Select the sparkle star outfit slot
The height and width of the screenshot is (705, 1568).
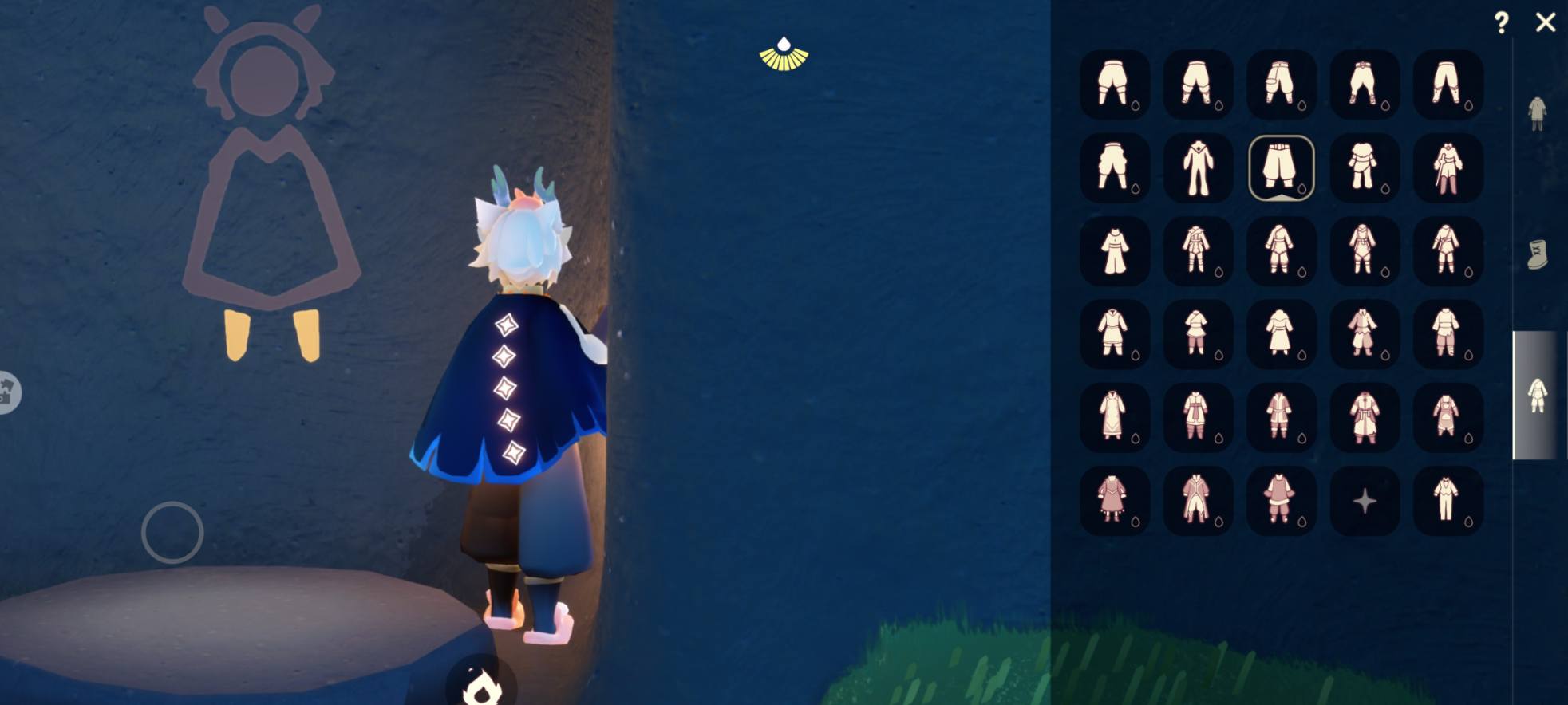tap(1365, 501)
